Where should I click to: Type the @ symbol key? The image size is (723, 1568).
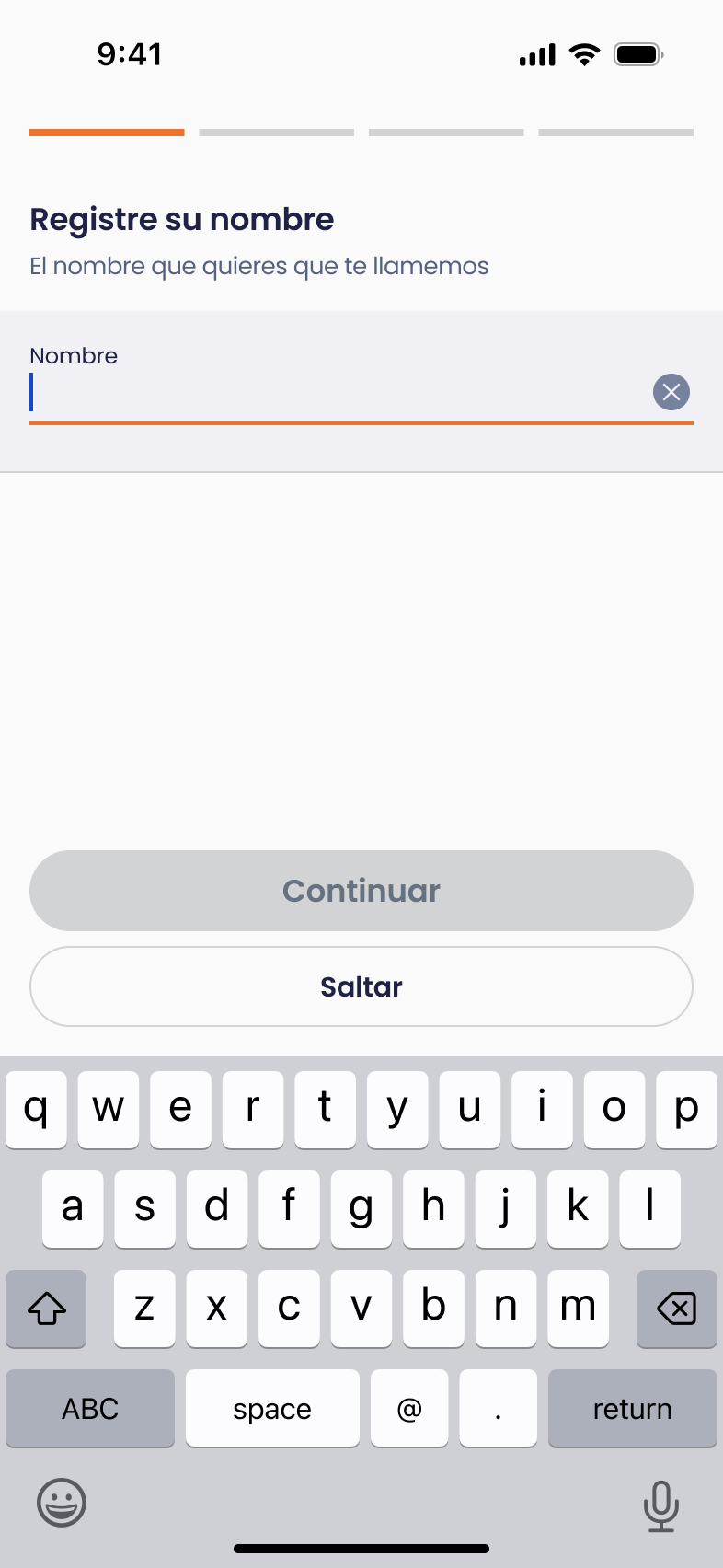click(409, 1408)
